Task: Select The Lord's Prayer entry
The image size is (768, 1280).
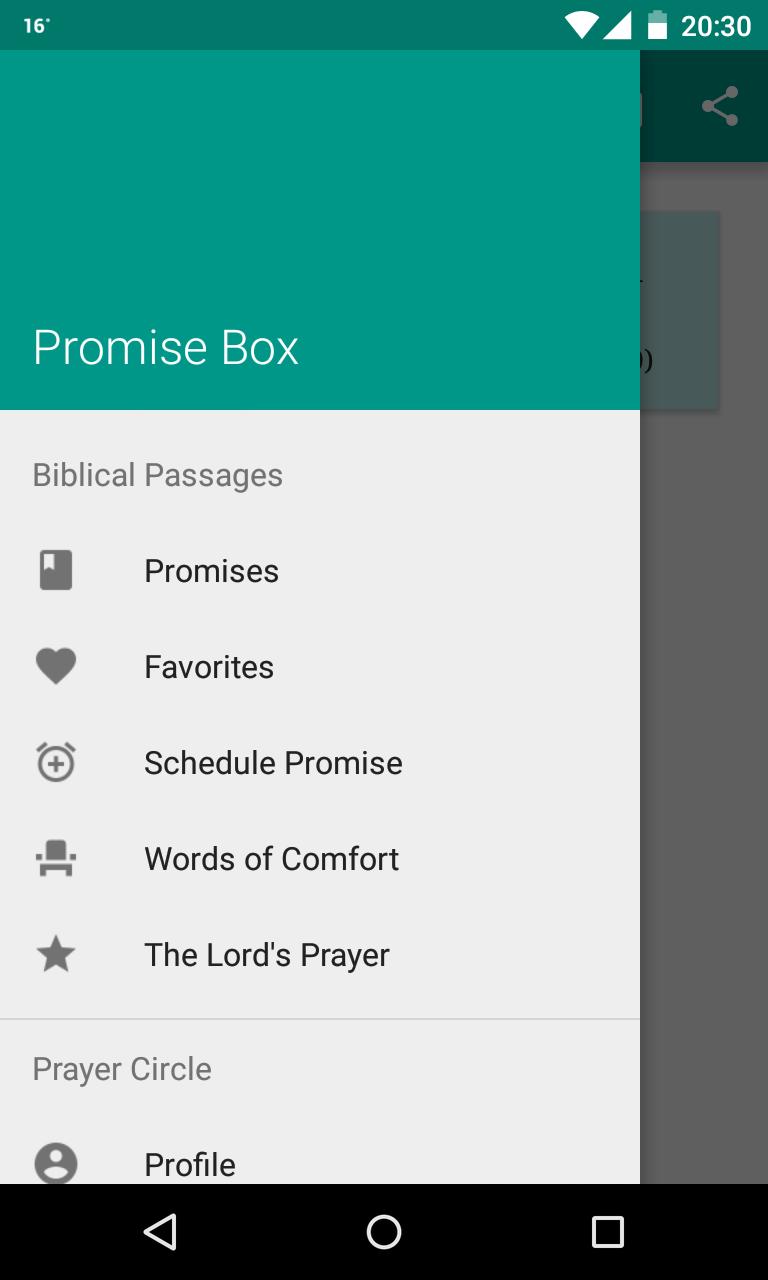Action: coord(266,954)
